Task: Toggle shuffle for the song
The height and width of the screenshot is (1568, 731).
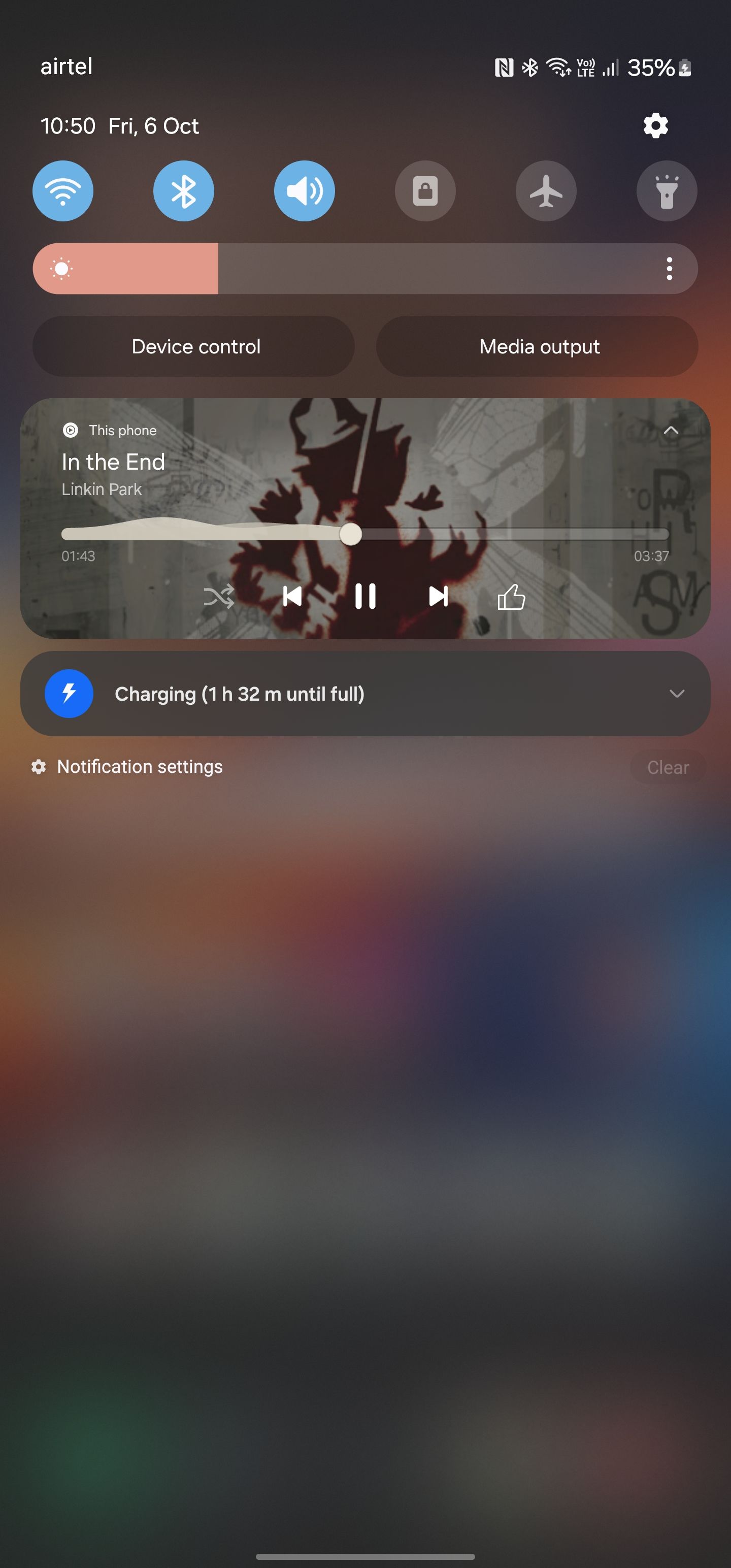Action: point(218,597)
